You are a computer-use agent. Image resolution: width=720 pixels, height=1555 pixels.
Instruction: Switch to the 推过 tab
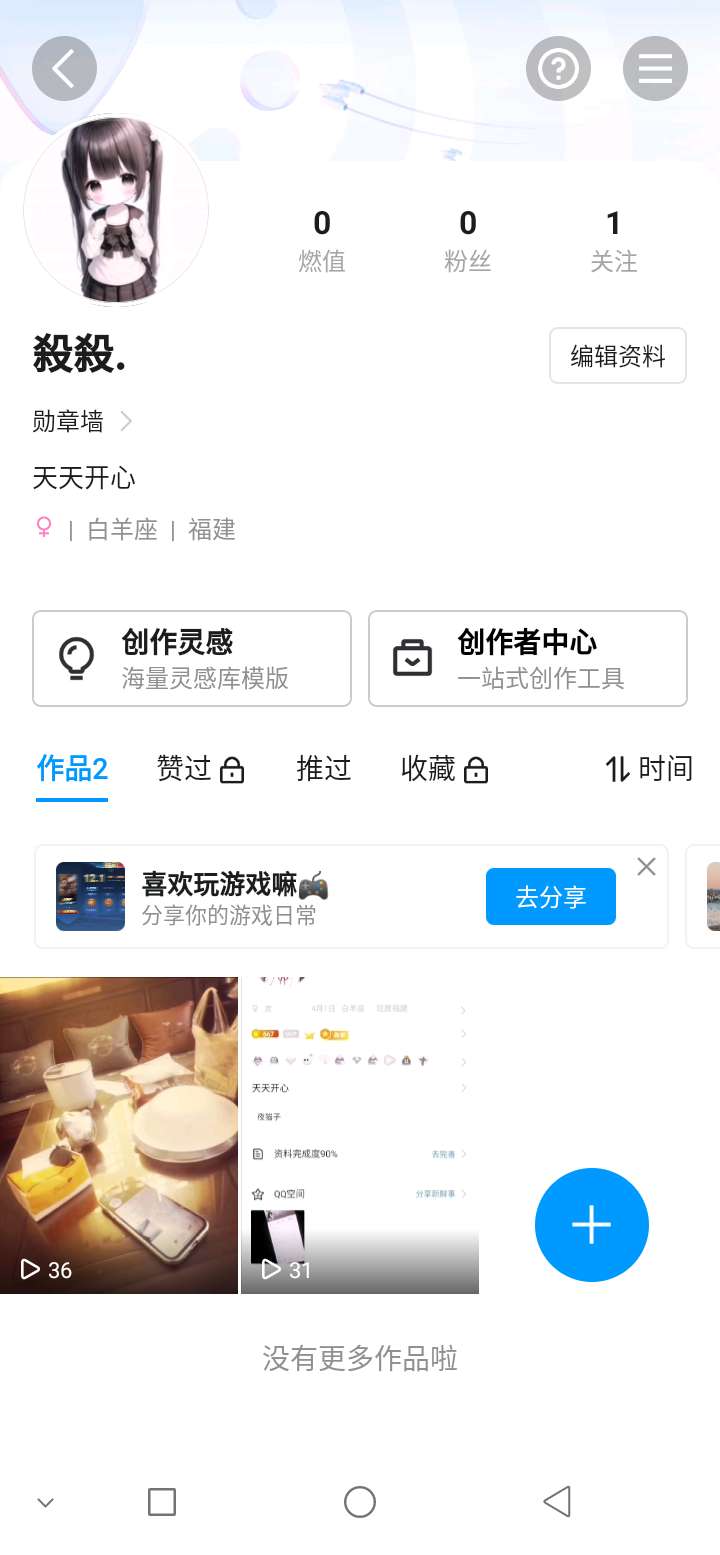[x=324, y=769]
